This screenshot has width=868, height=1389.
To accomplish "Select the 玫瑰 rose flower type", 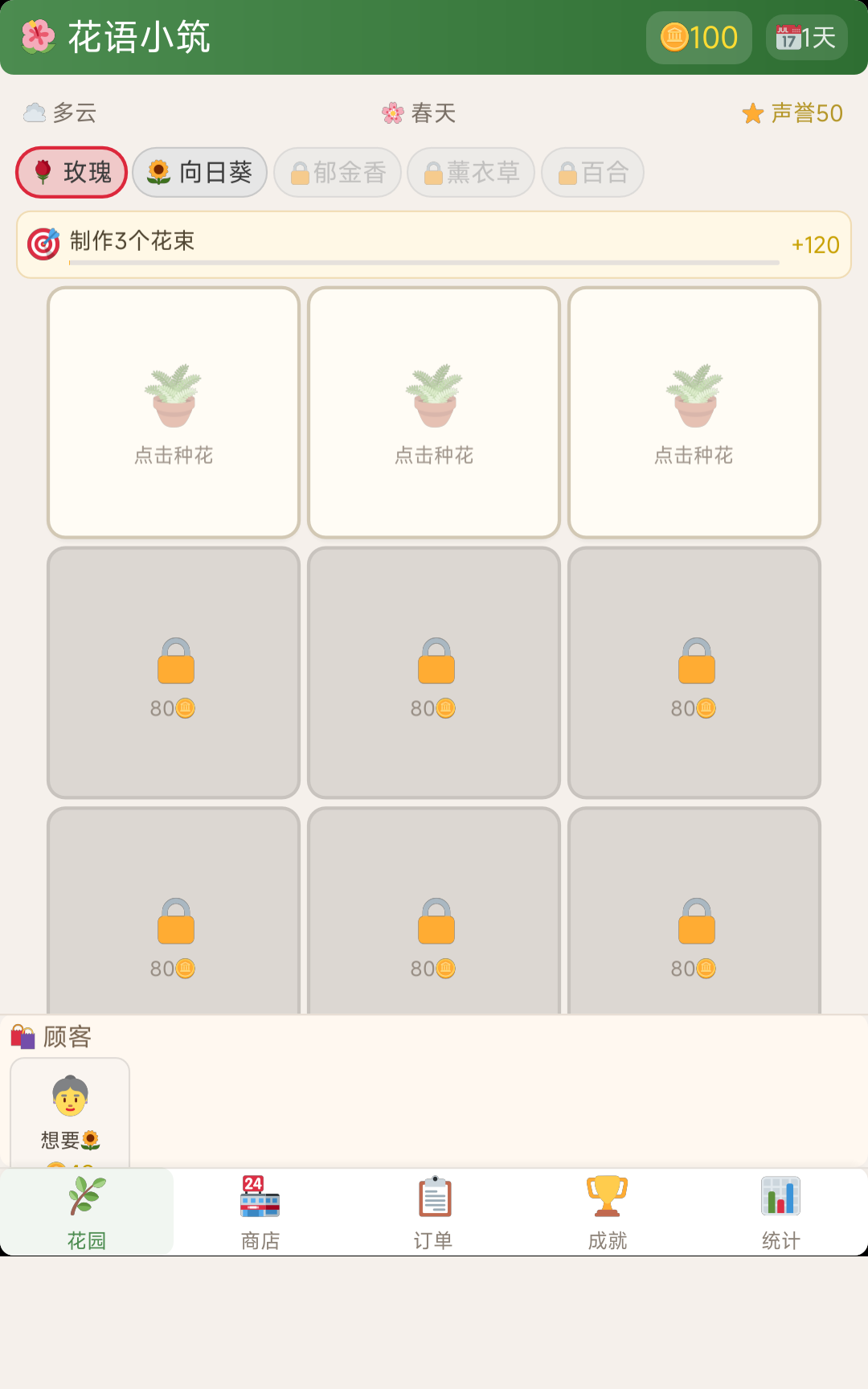I will tap(71, 172).
